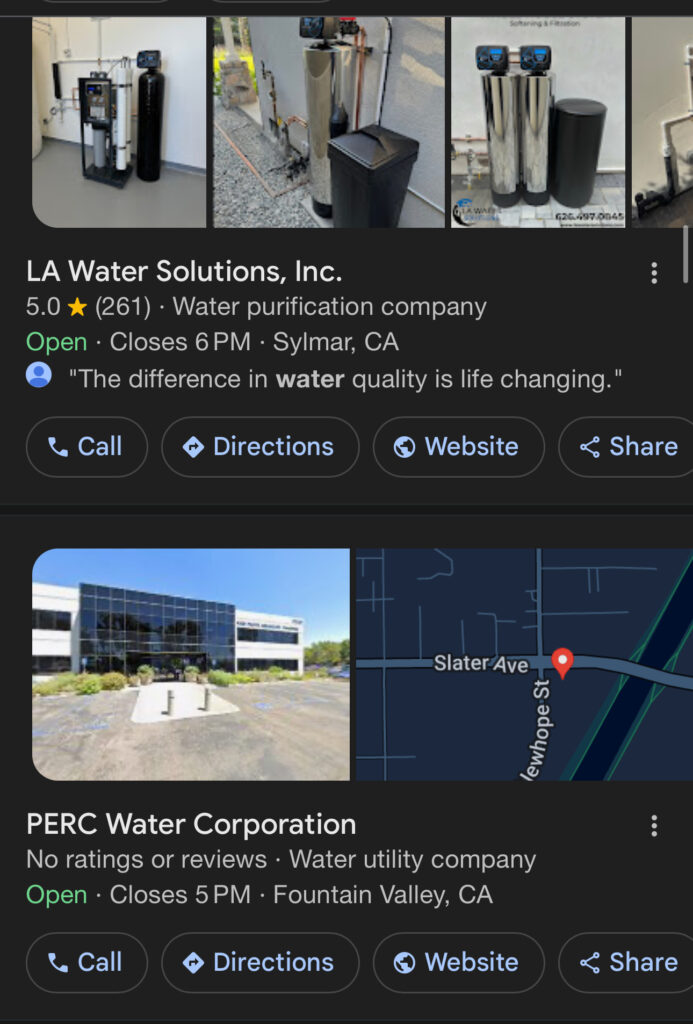The height and width of the screenshot is (1024, 693).
Task: Open the PERC Water Corporation listing
Action: coord(191,825)
